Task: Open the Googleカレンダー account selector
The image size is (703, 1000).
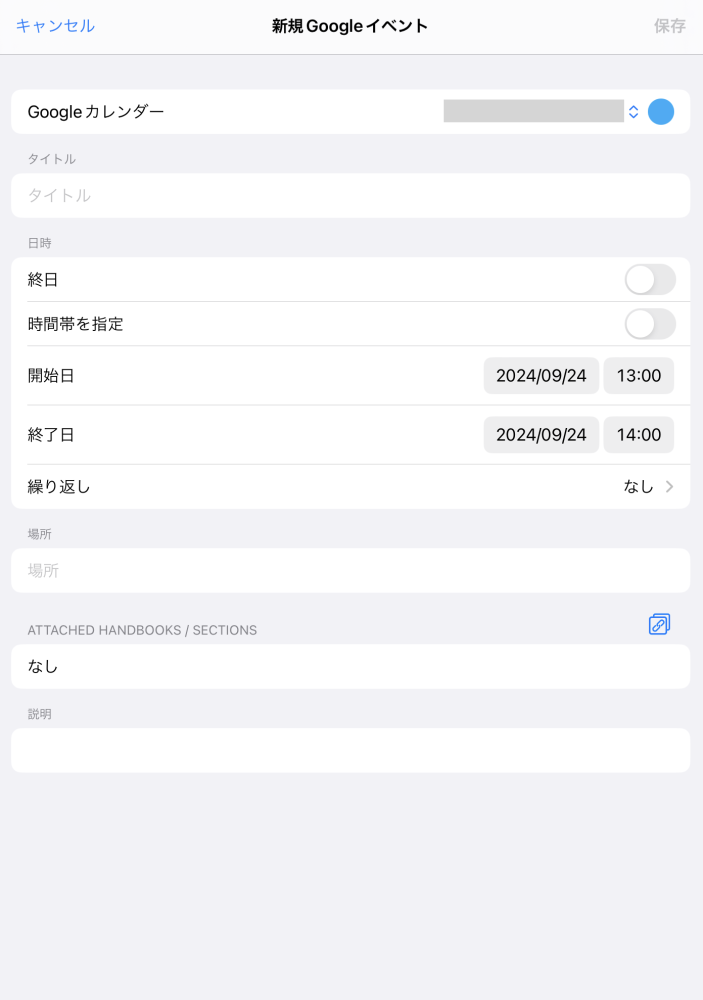Action: click(541, 112)
